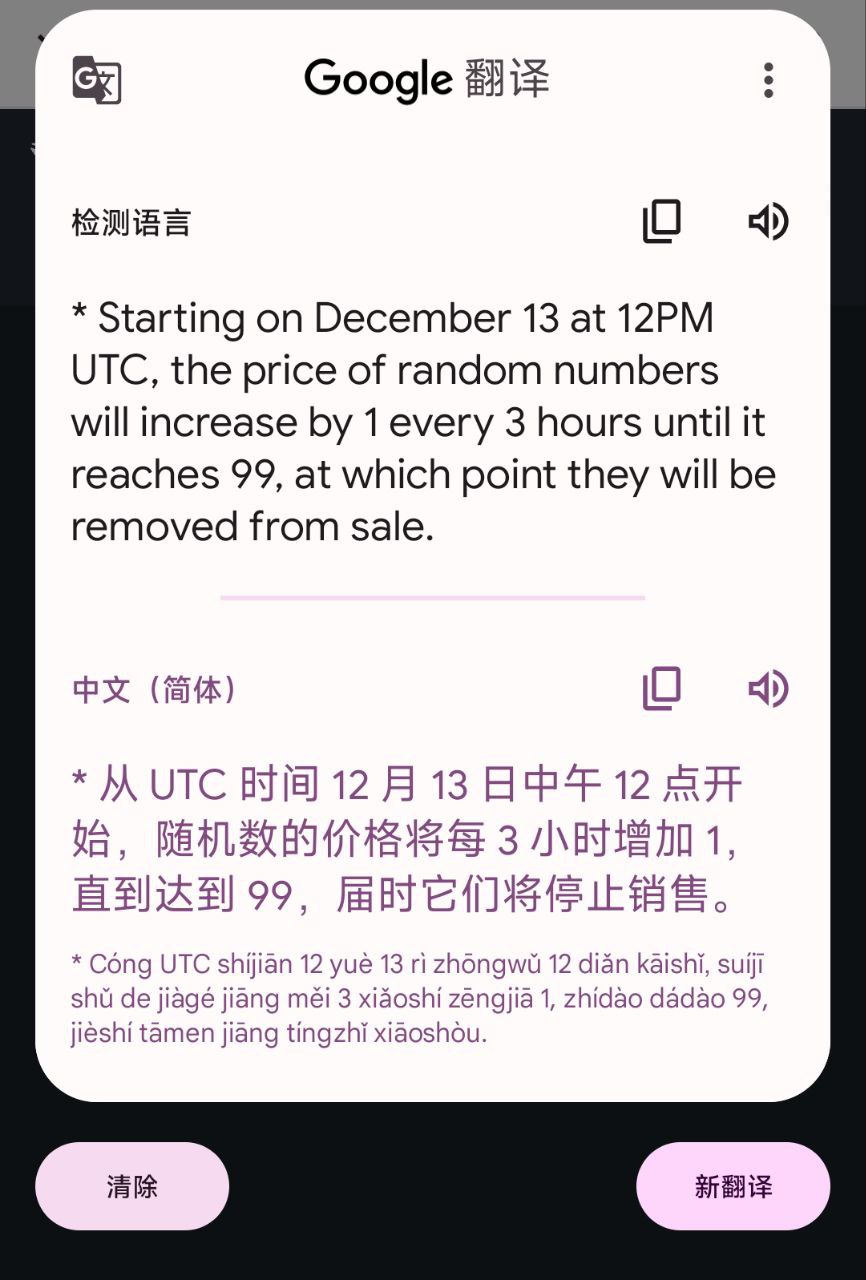Open the three-dot overflow menu
This screenshot has height=1280, width=866.
tap(768, 80)
